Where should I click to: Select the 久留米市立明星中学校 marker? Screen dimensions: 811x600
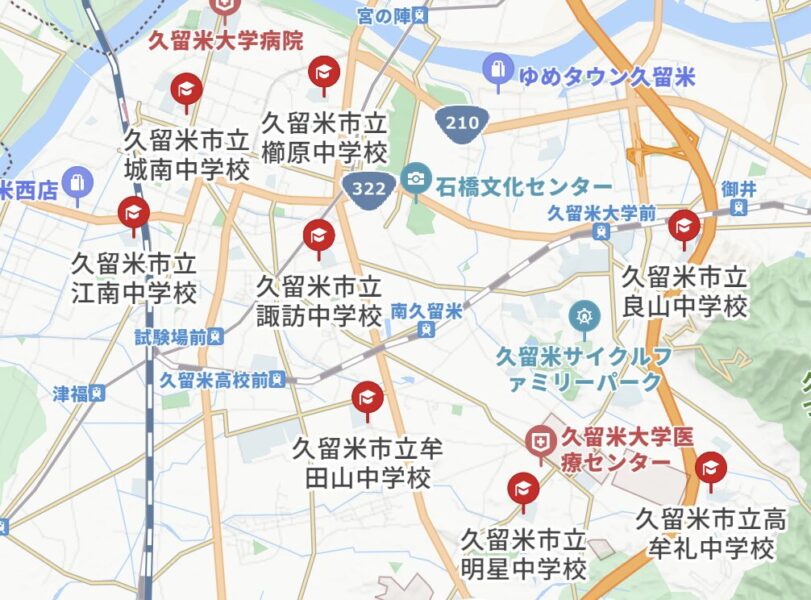coord(523,490)
